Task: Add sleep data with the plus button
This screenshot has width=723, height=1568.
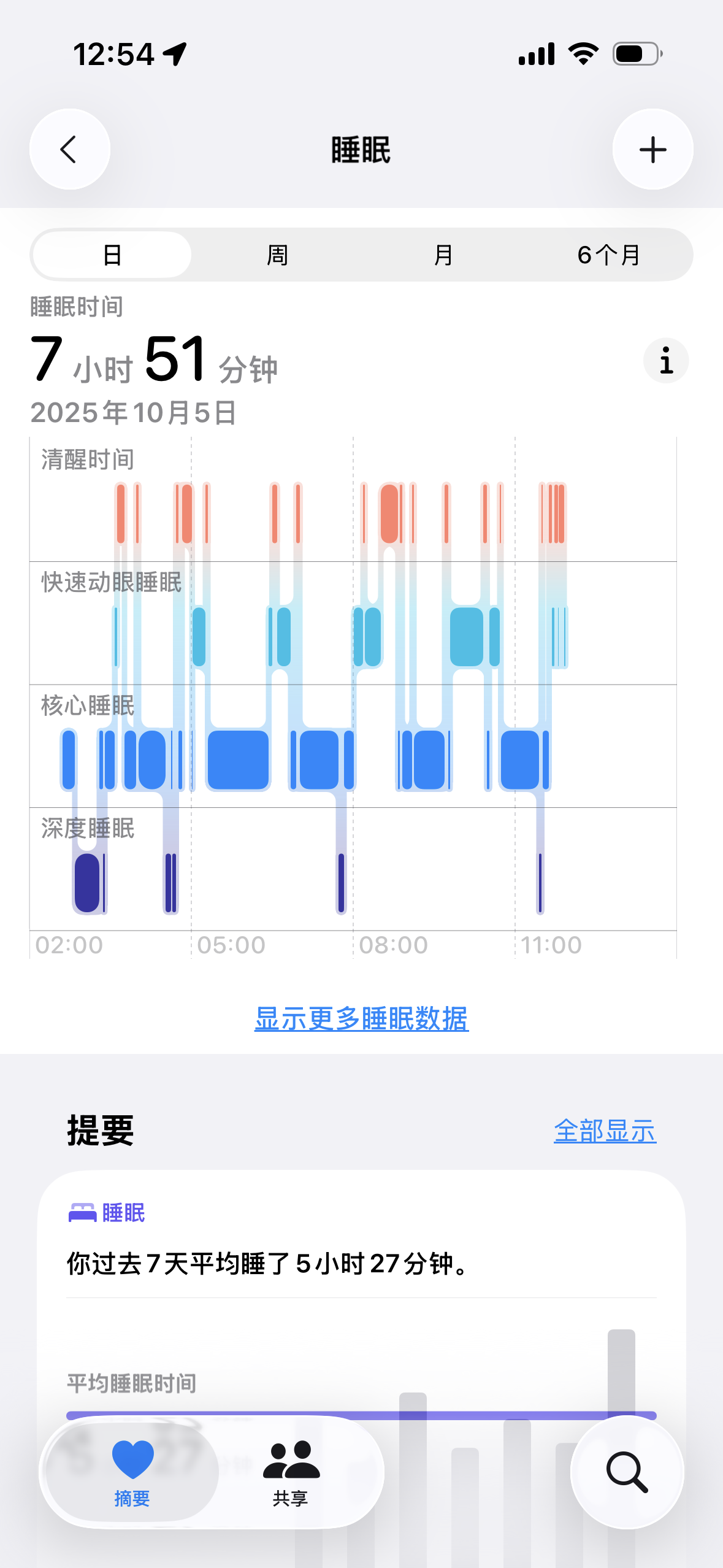Action: [x=652, y=150]
